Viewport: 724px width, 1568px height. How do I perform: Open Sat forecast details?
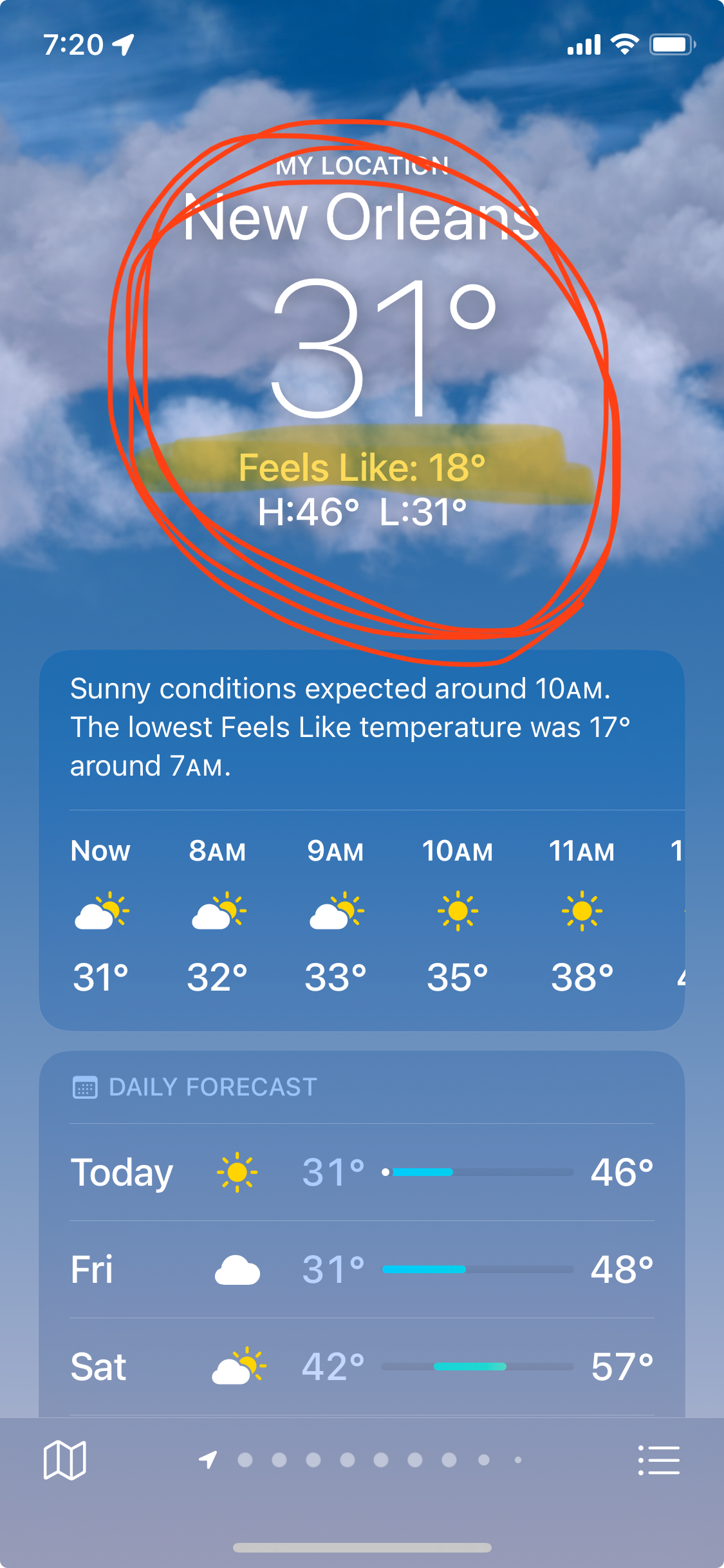click(362, 1367)
